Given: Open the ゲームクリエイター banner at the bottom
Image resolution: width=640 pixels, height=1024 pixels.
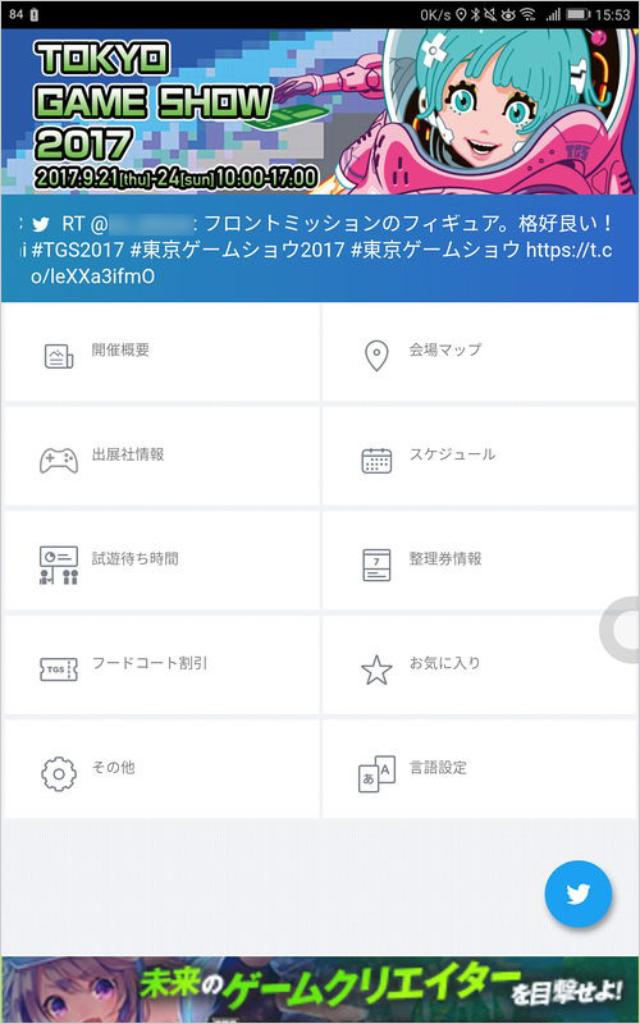Looking at the screenshot, I should click(320, 989).
